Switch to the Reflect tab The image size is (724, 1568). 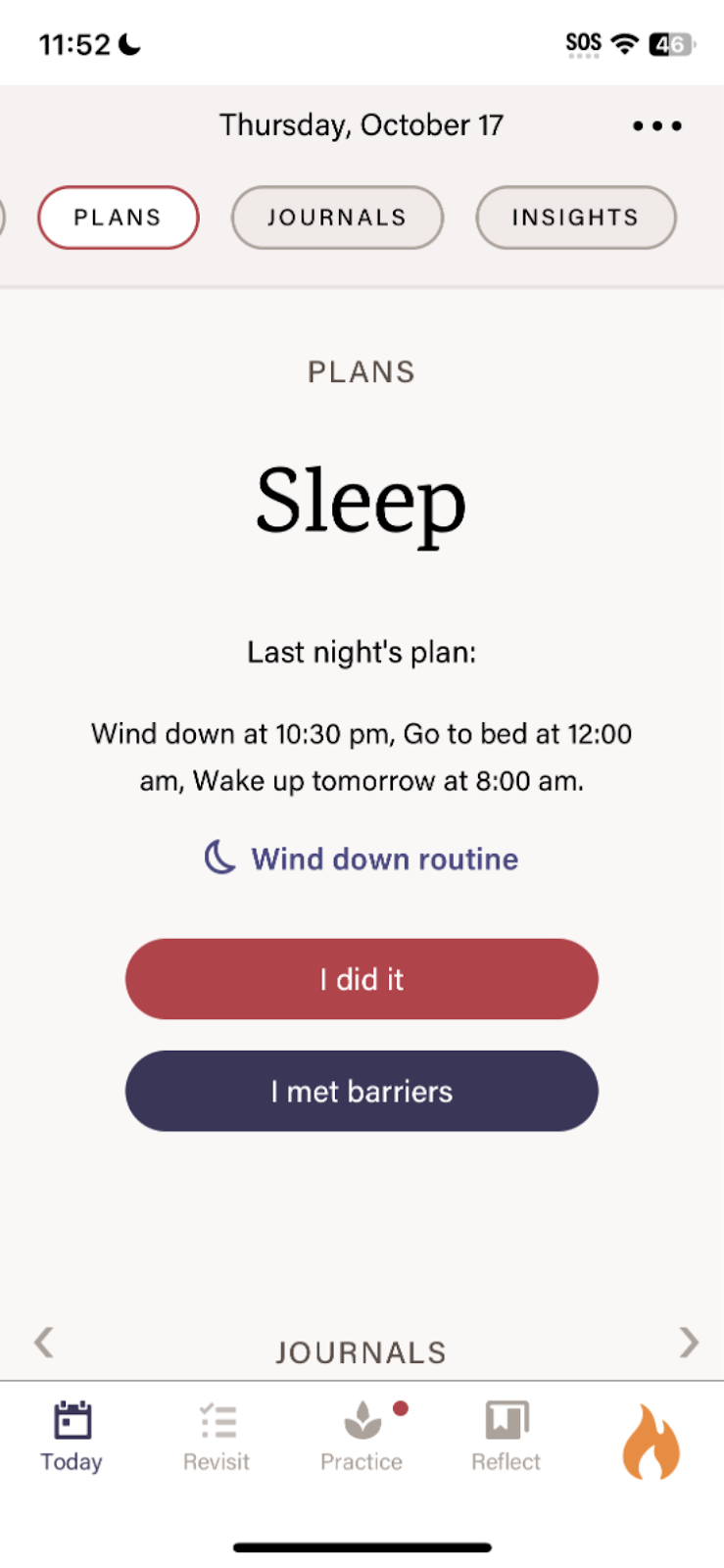point(506,1436)
